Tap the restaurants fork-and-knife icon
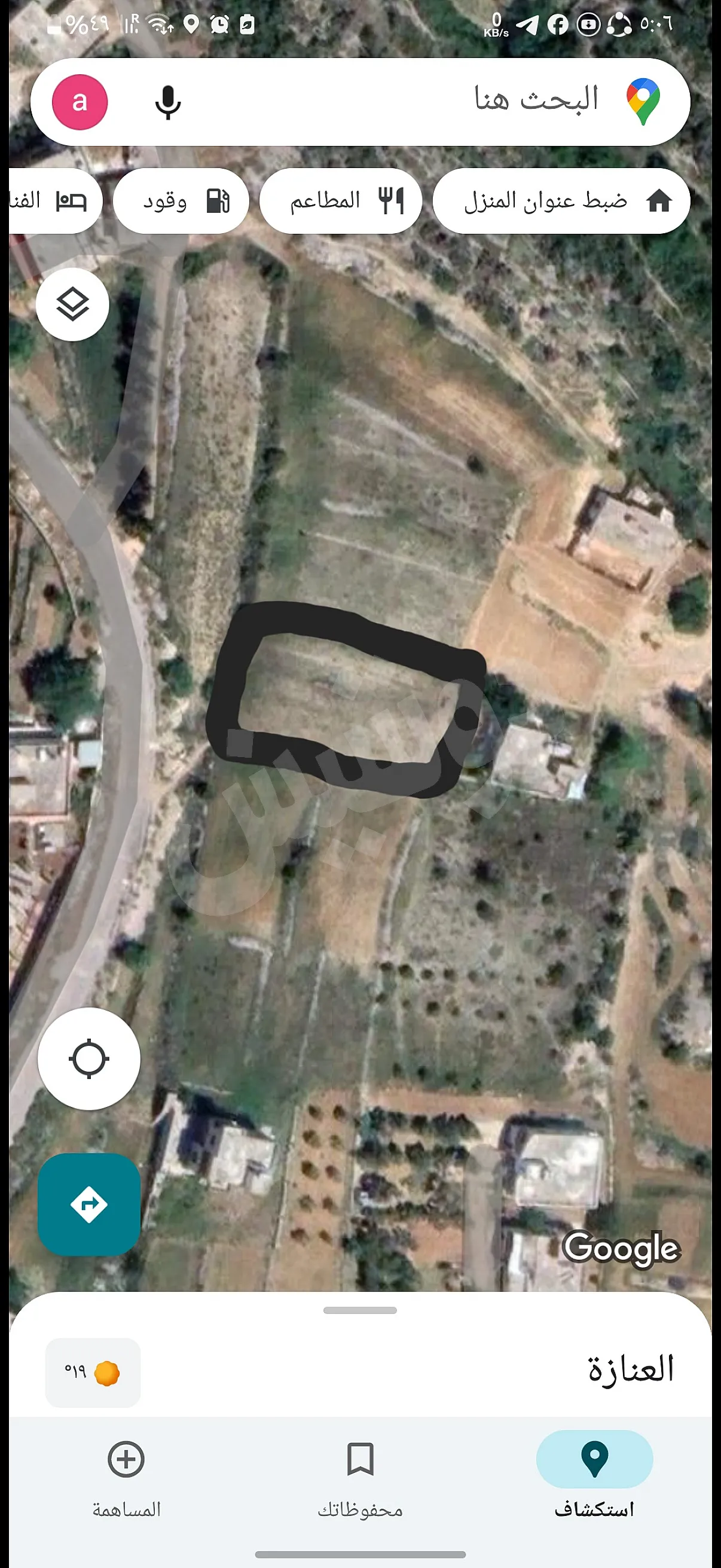The height and width of the screenshot is (1568, 721). (x=390, y=200)
